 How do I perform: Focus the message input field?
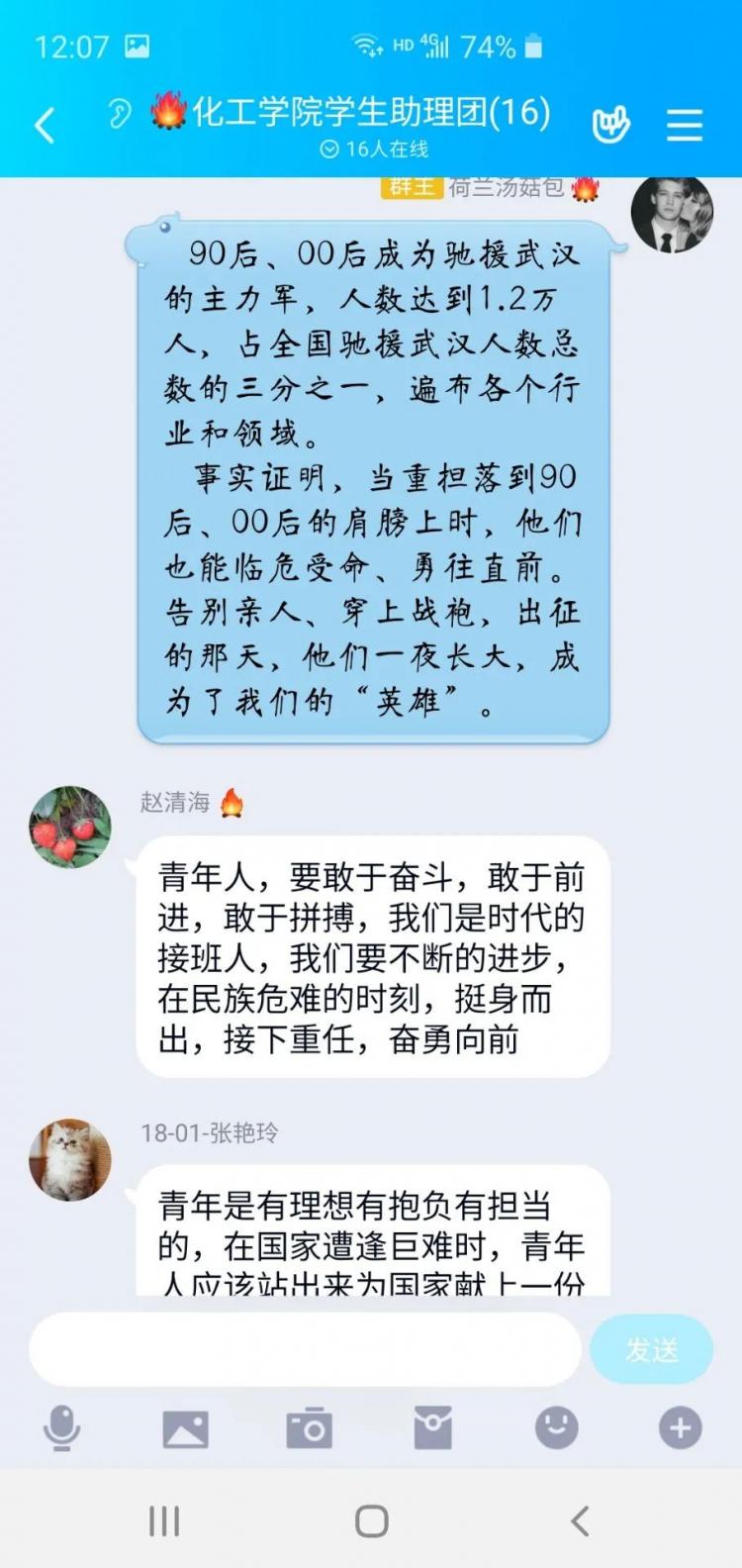click(x=305, y=1349)
